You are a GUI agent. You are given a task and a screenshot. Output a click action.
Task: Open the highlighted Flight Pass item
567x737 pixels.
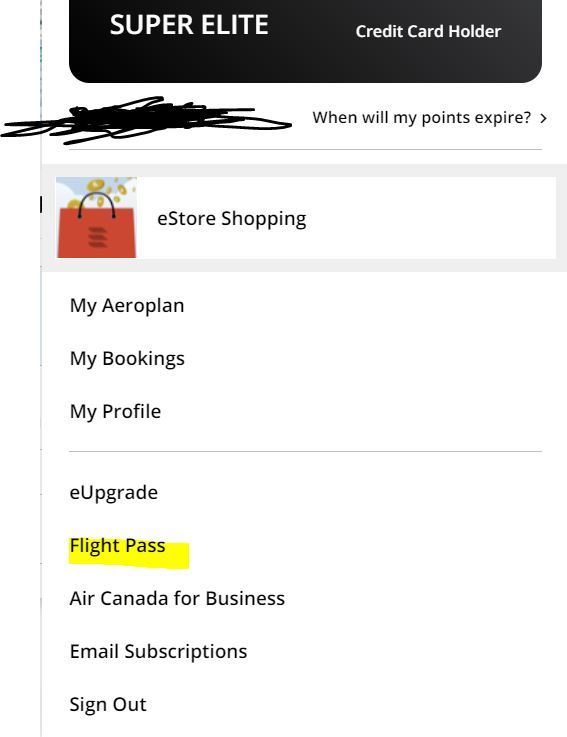tap(118, 546)
